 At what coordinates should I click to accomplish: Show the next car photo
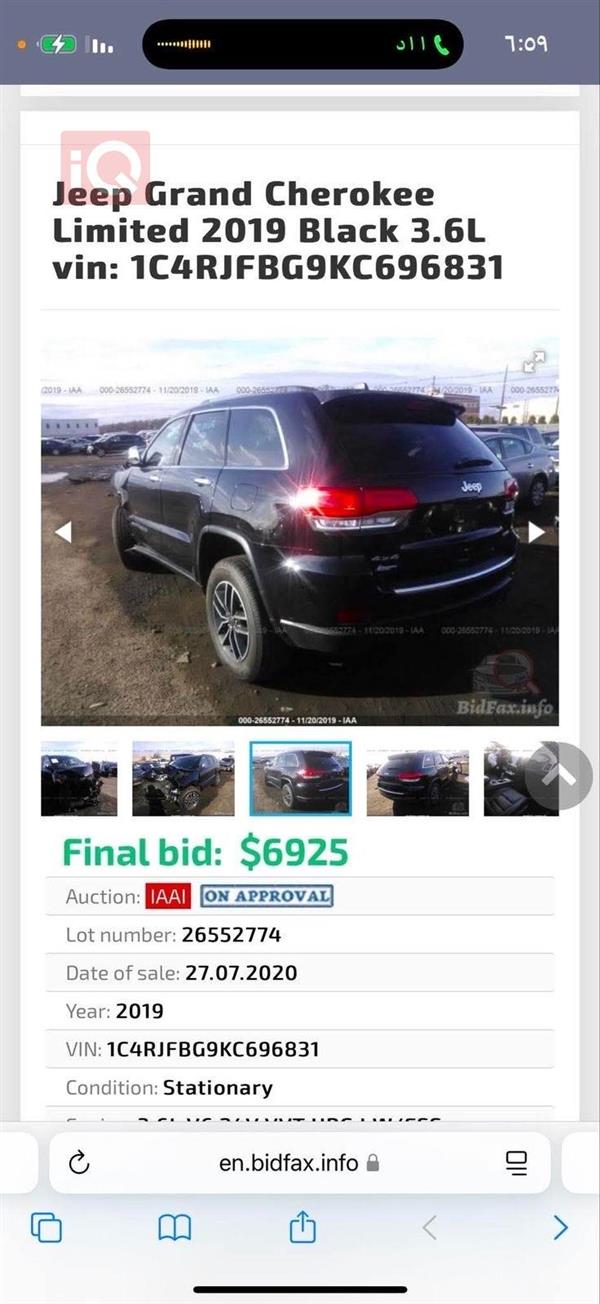click(536, 532)
